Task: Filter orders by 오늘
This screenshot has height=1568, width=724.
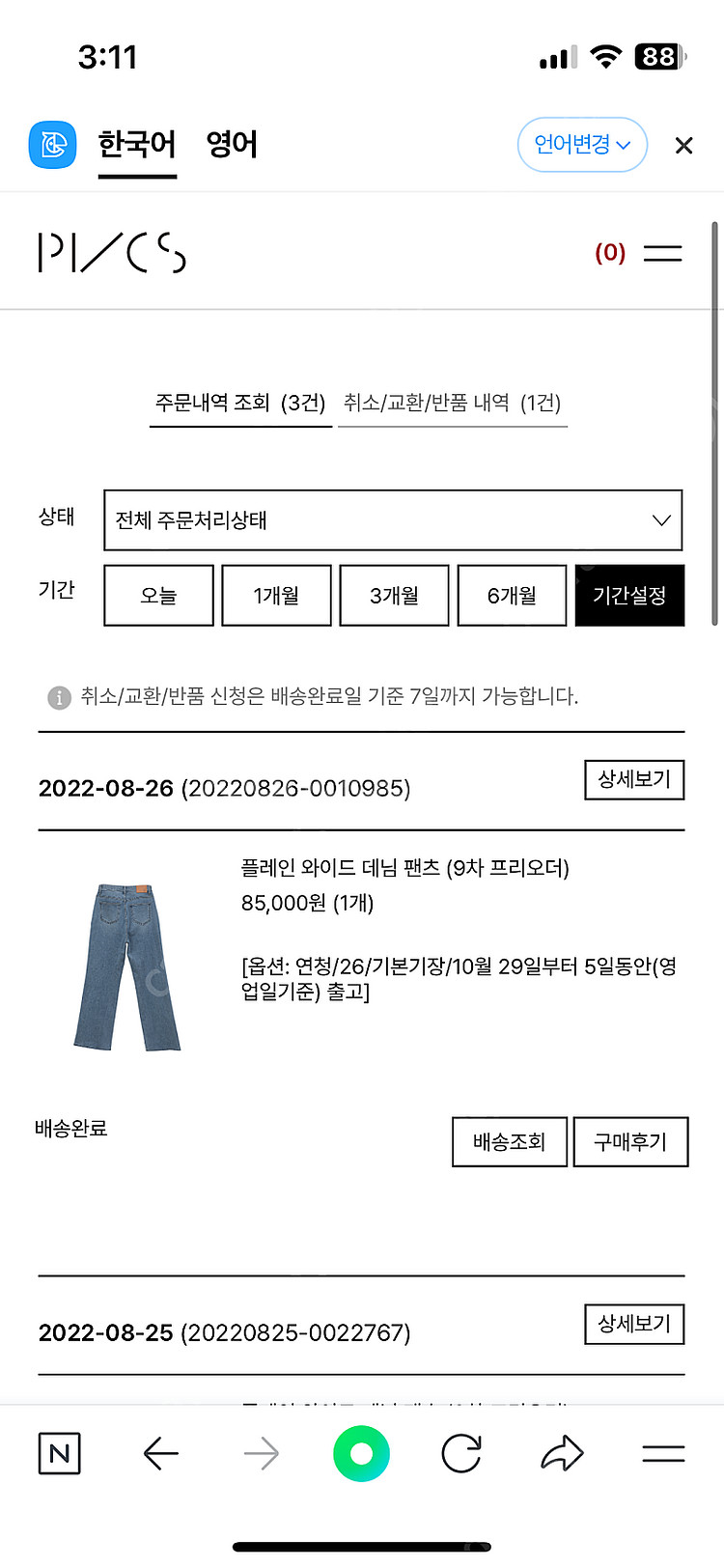Action: pyautogui.click(x=158, y=596)
